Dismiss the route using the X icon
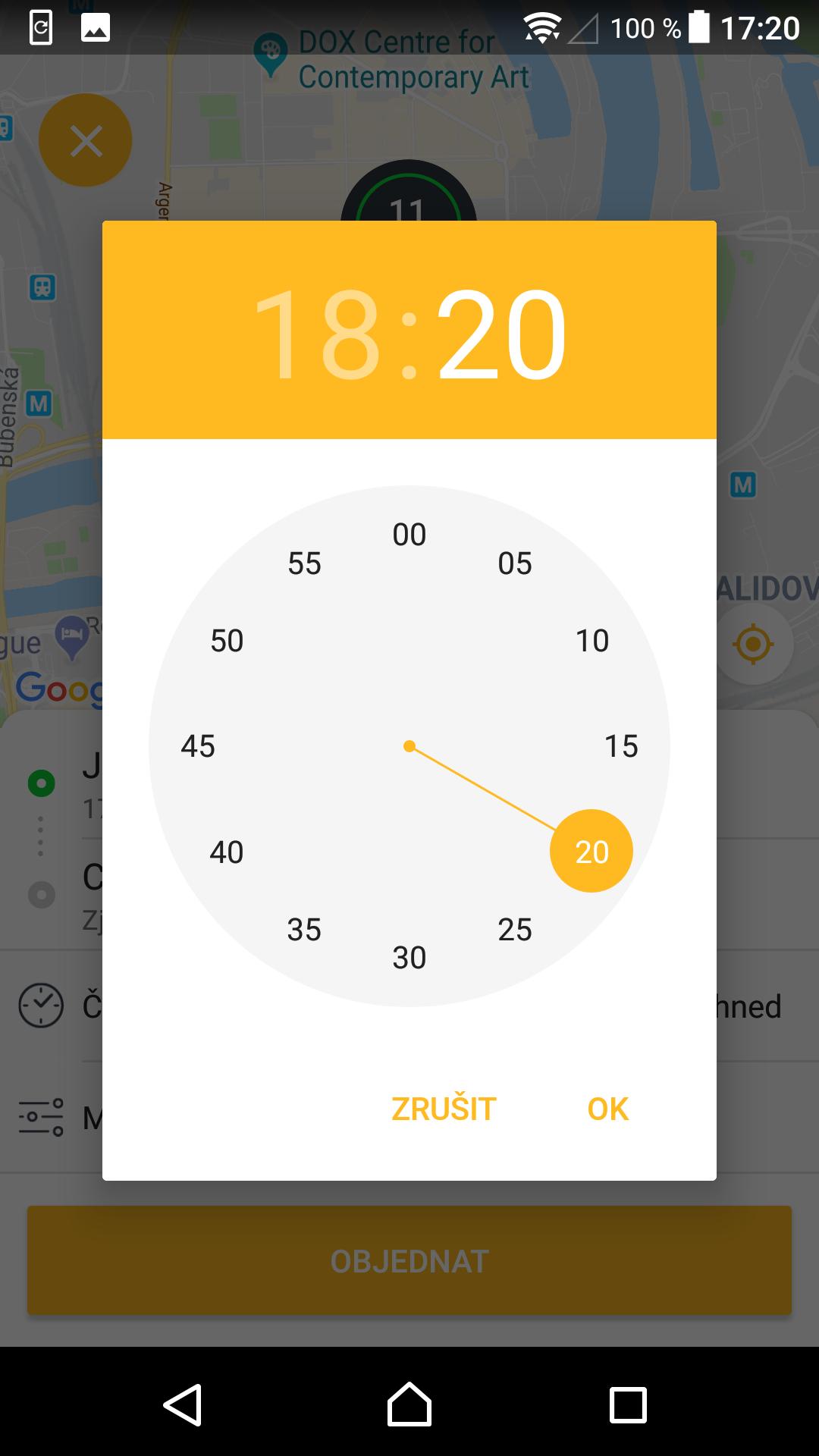The image size is (819, 1456). pos(85,140)
